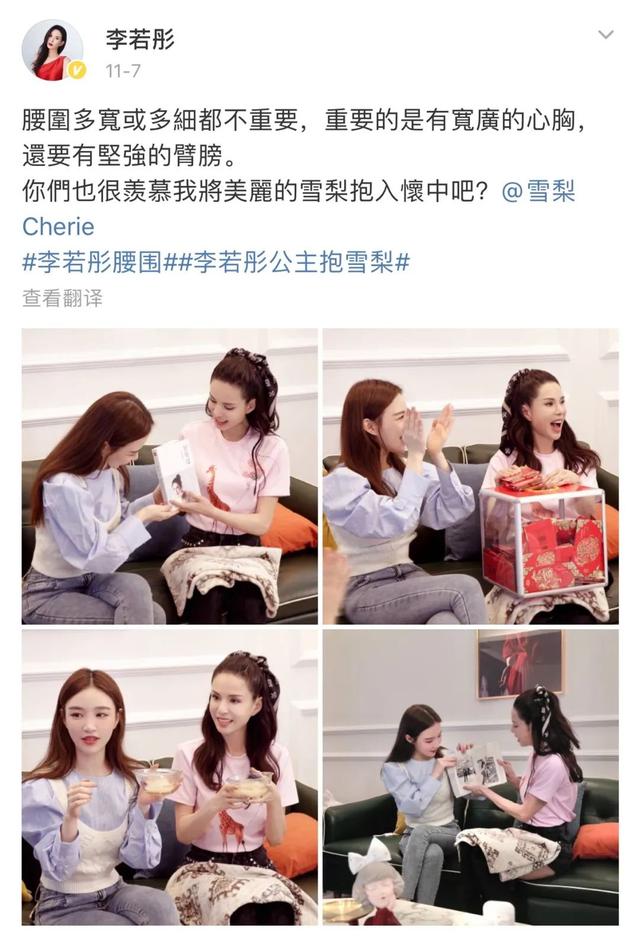Screen dimensions: 640x938
Task: Open the photo of both holding glass bowls
Action: click(170, 777)
